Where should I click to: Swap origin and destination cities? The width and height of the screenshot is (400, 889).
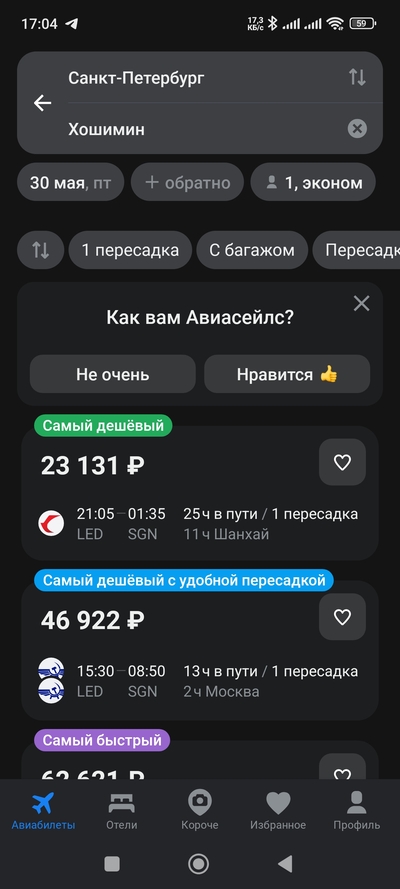pyautogui.click(x=357, y=77)
